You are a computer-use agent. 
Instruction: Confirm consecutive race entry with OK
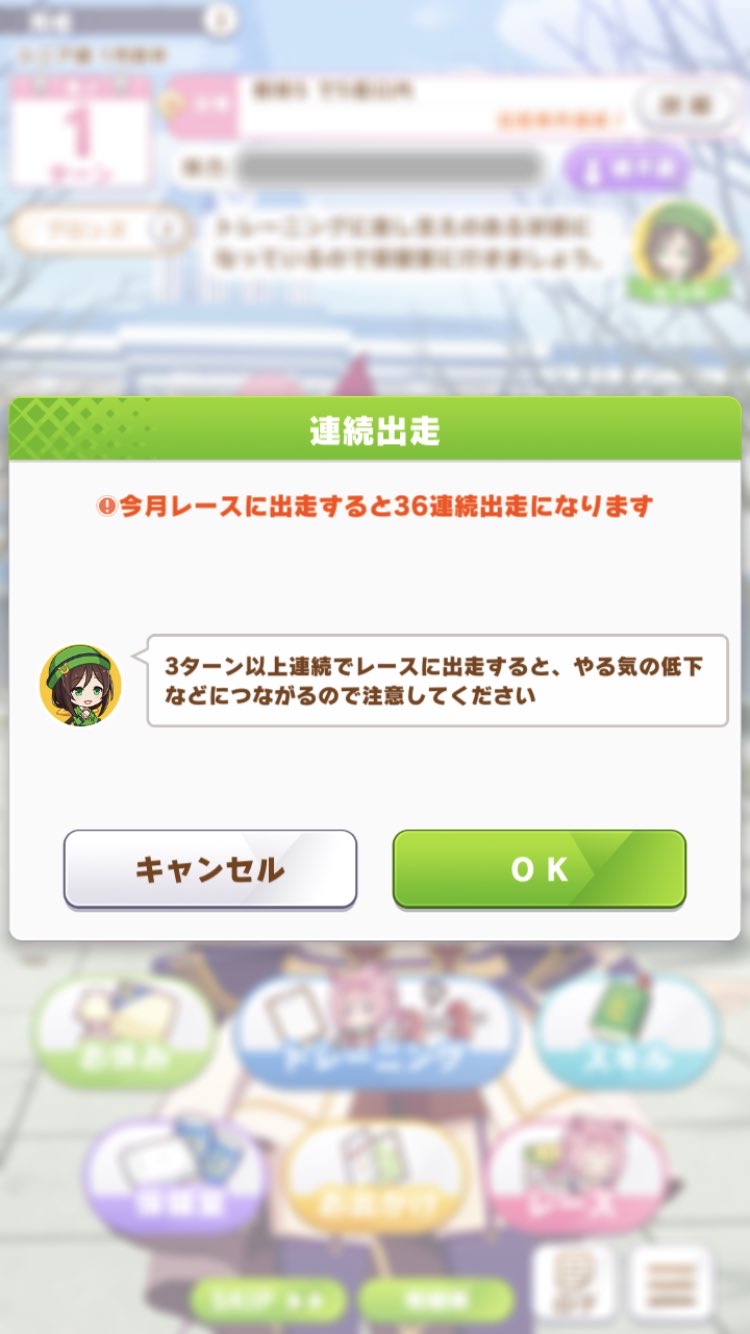tap(539, 868)
